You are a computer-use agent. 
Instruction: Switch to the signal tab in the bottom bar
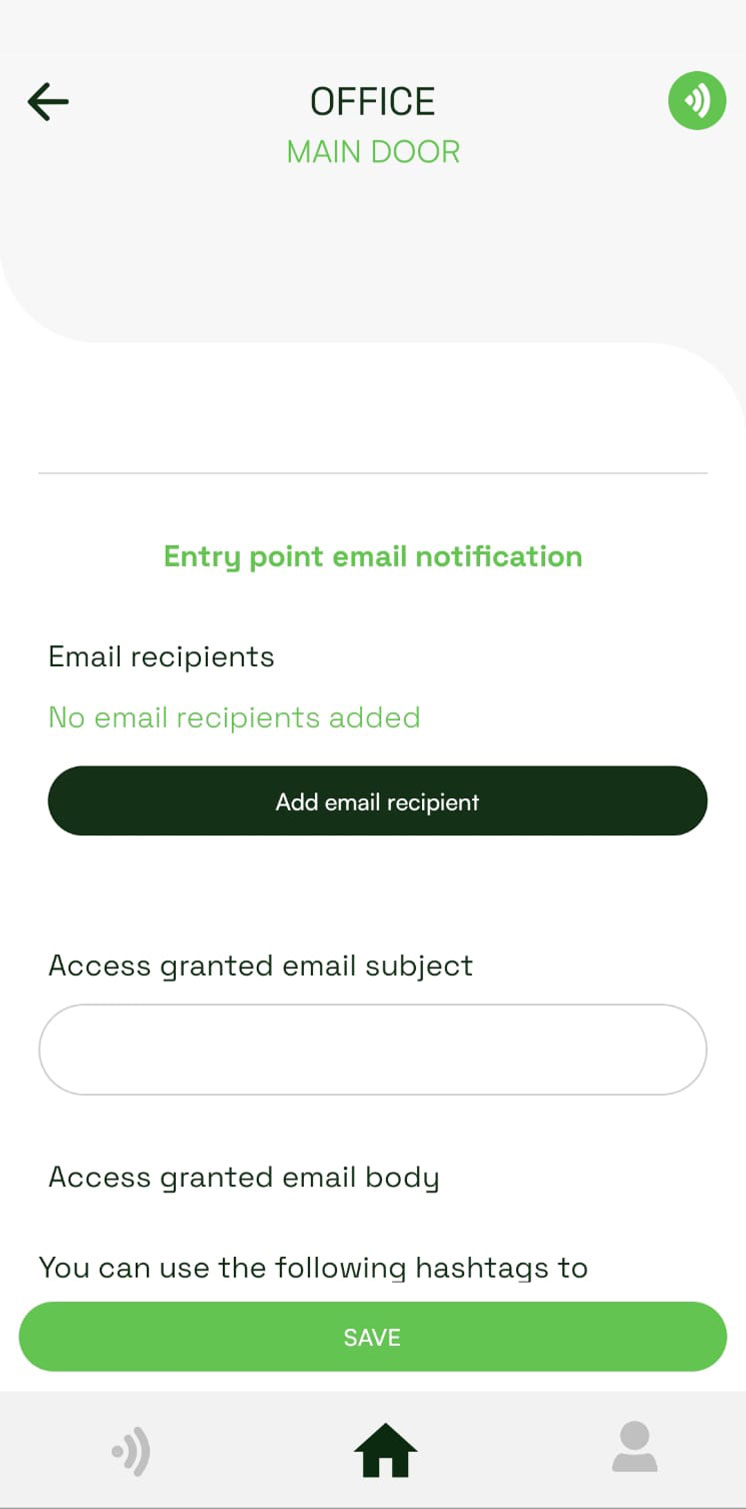tap(131, 1450)
